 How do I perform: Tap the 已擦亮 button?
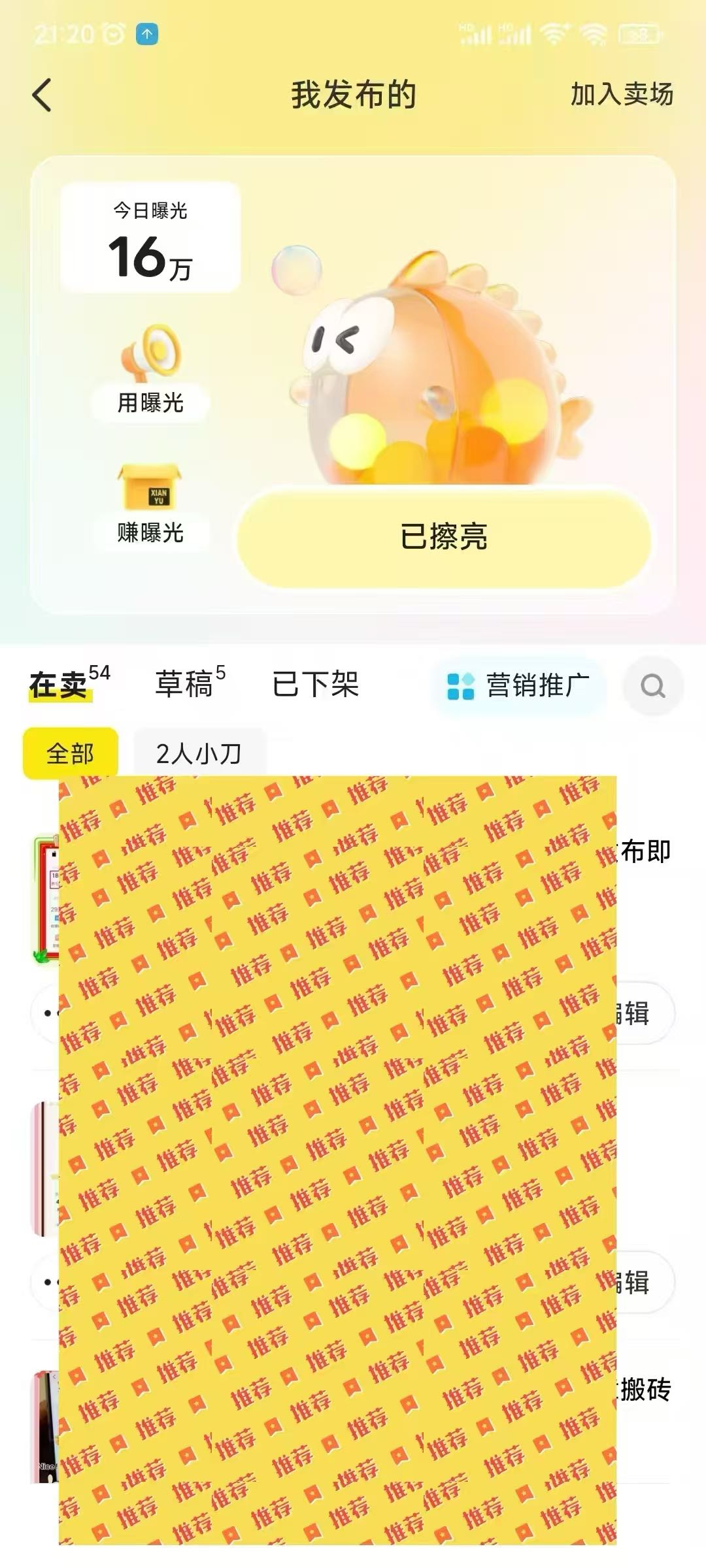(444, 537)
